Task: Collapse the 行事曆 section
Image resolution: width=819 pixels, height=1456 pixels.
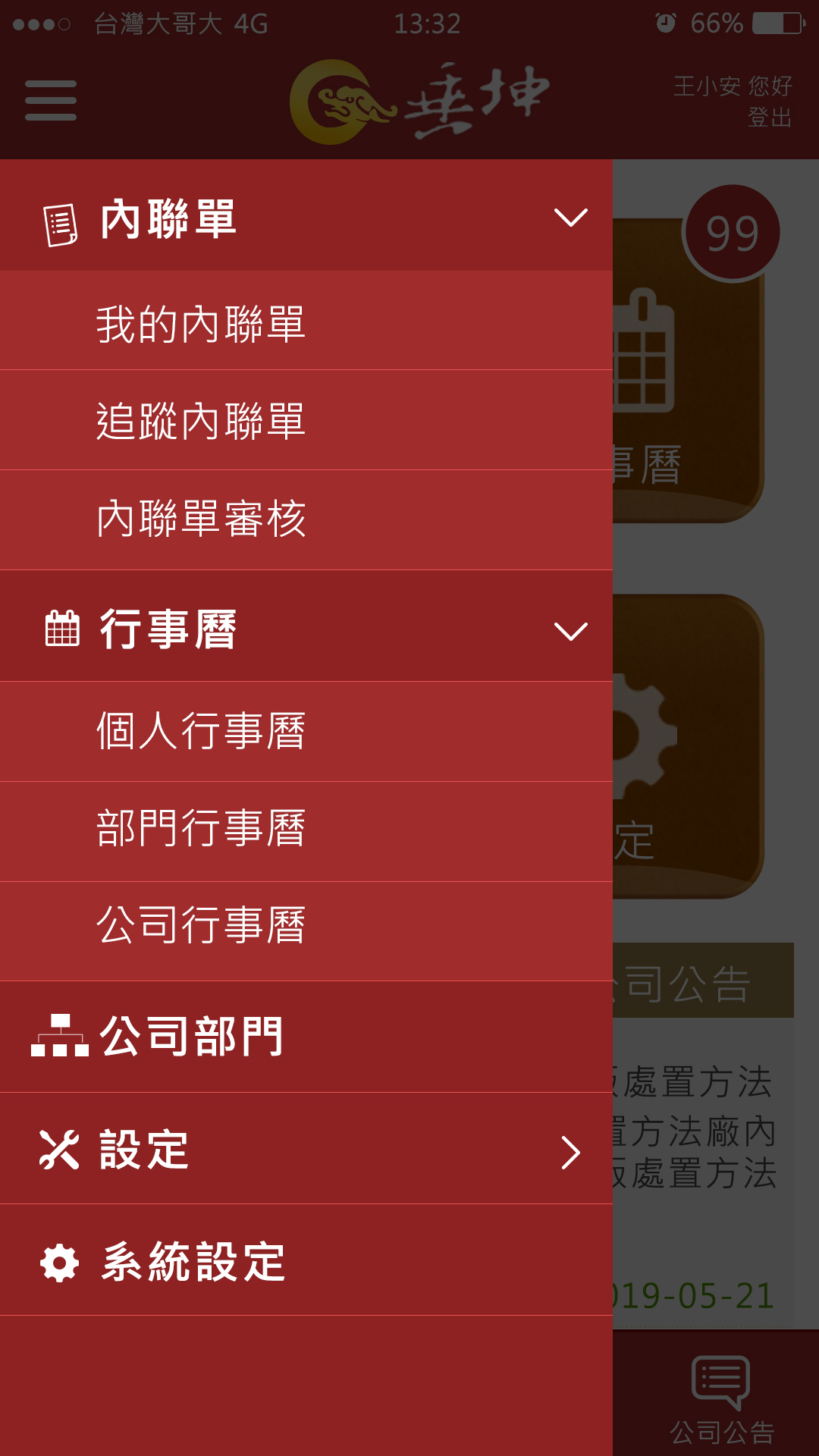Action: 570,631
